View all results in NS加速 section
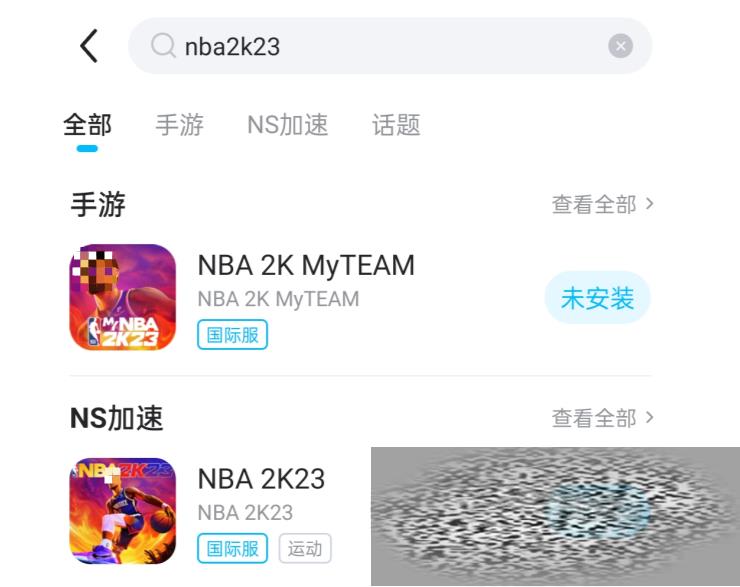Image resolution: width=740 pixels, height=587 pixels. click(x=603, y=418)
